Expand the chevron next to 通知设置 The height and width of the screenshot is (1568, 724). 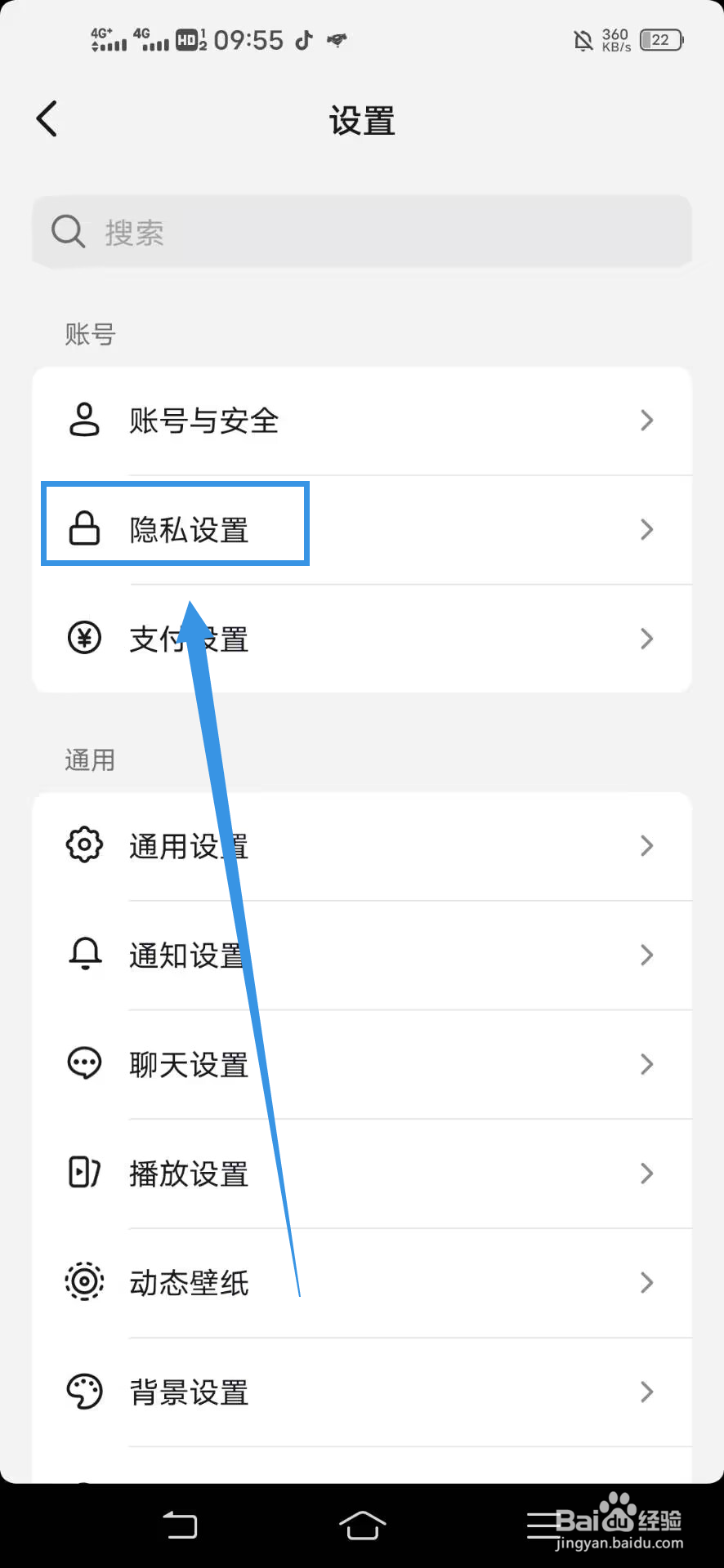tap(646, 955)
